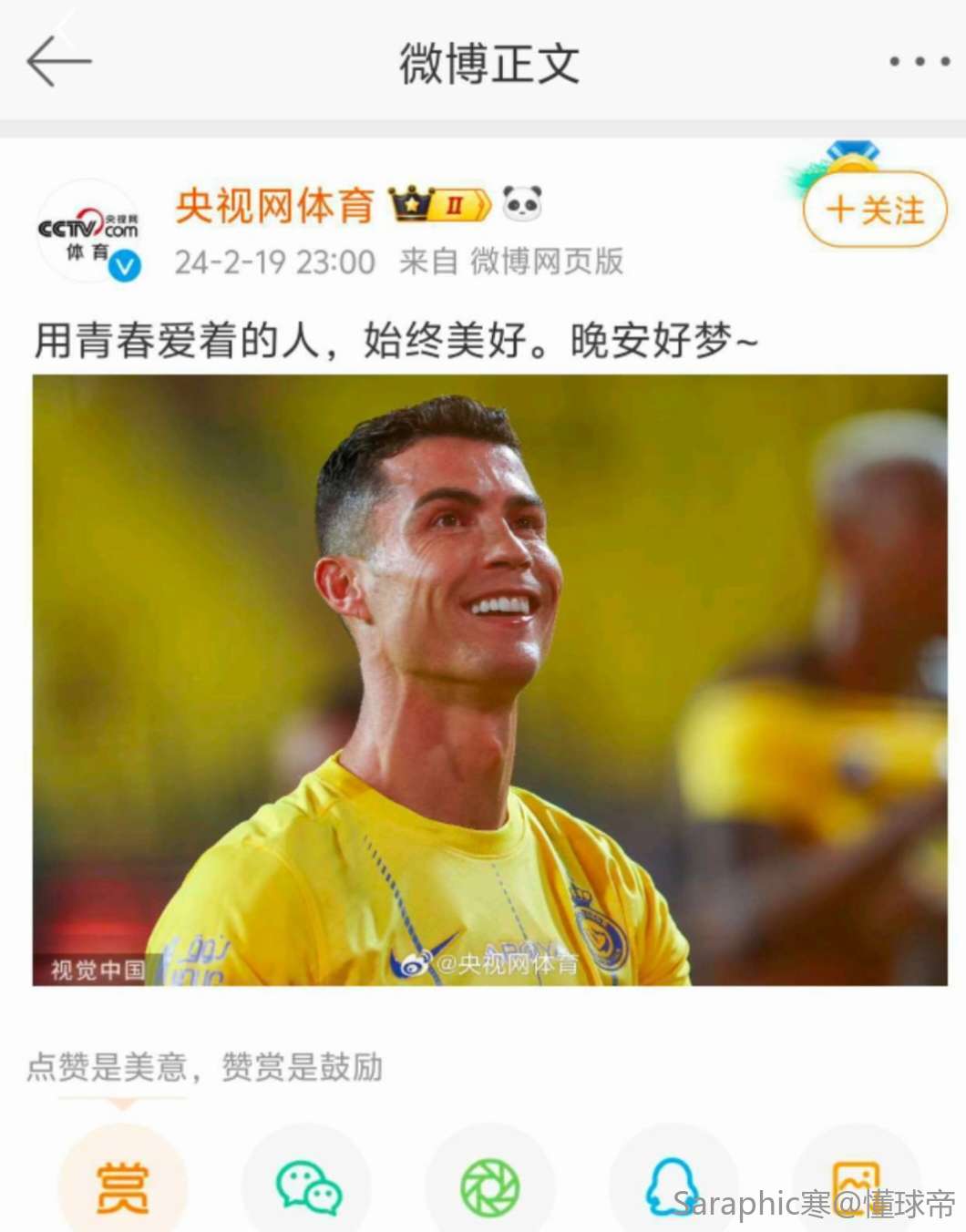Viewport: 966px width, 1232px height.
Task: Tap the 央视网体育 account name
Action: click(274, 206)
